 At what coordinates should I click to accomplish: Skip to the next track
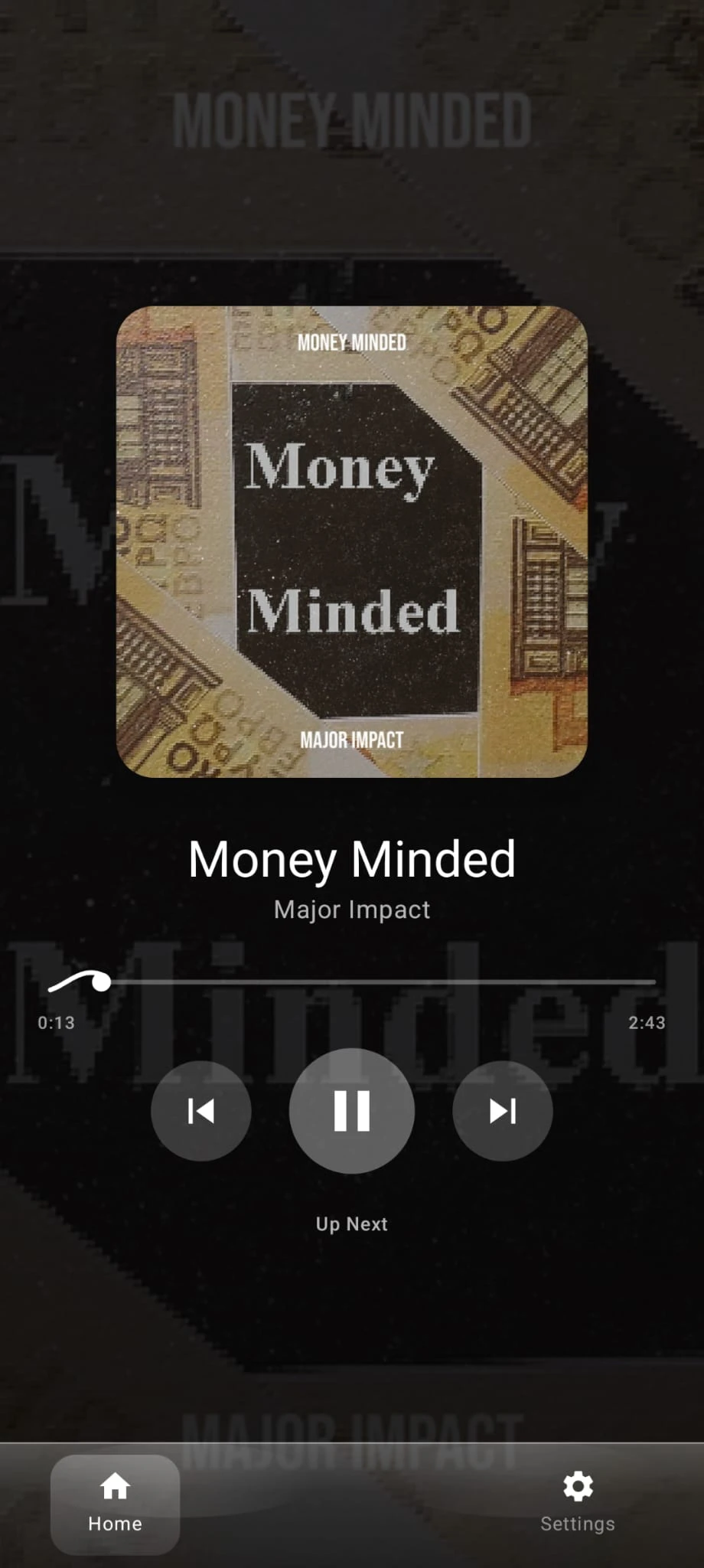pyautogui.click(x=503, y=1110)
